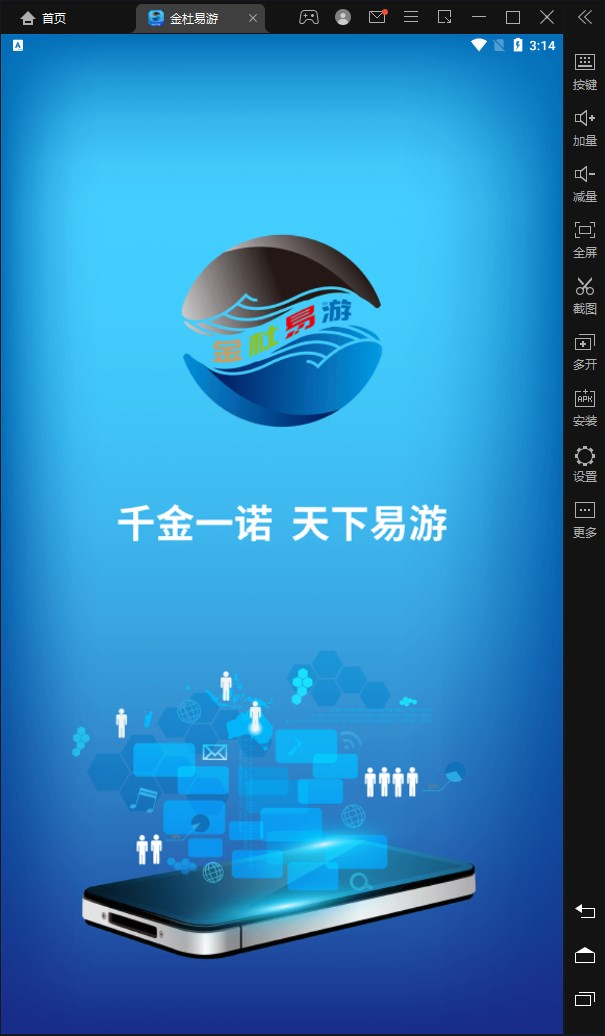Maximize the emulator window
This screenshot has height=1036, width=605.
(513, 17)
